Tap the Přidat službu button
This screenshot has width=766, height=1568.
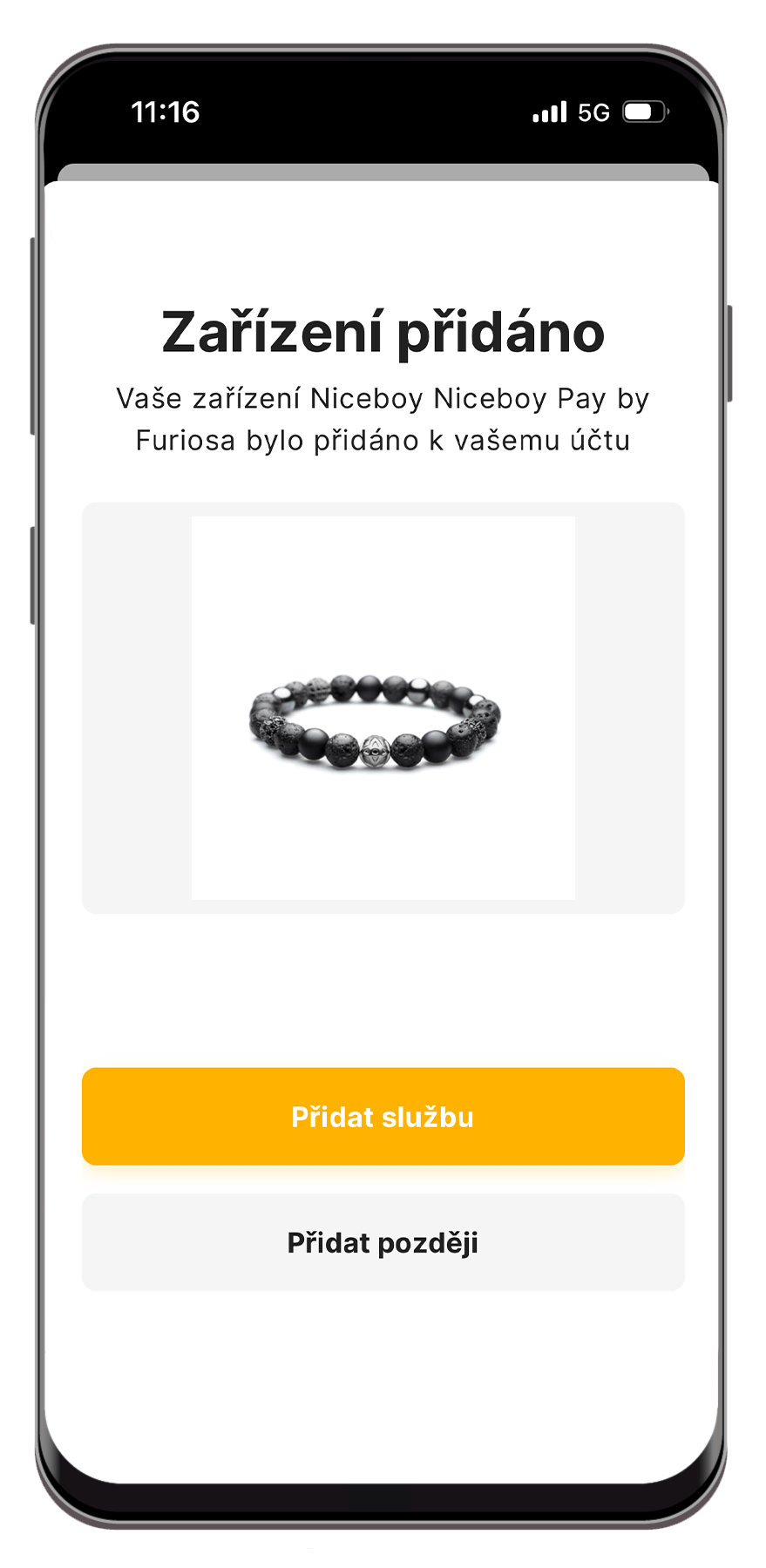pyautogui.click(x=383, y=1116)
